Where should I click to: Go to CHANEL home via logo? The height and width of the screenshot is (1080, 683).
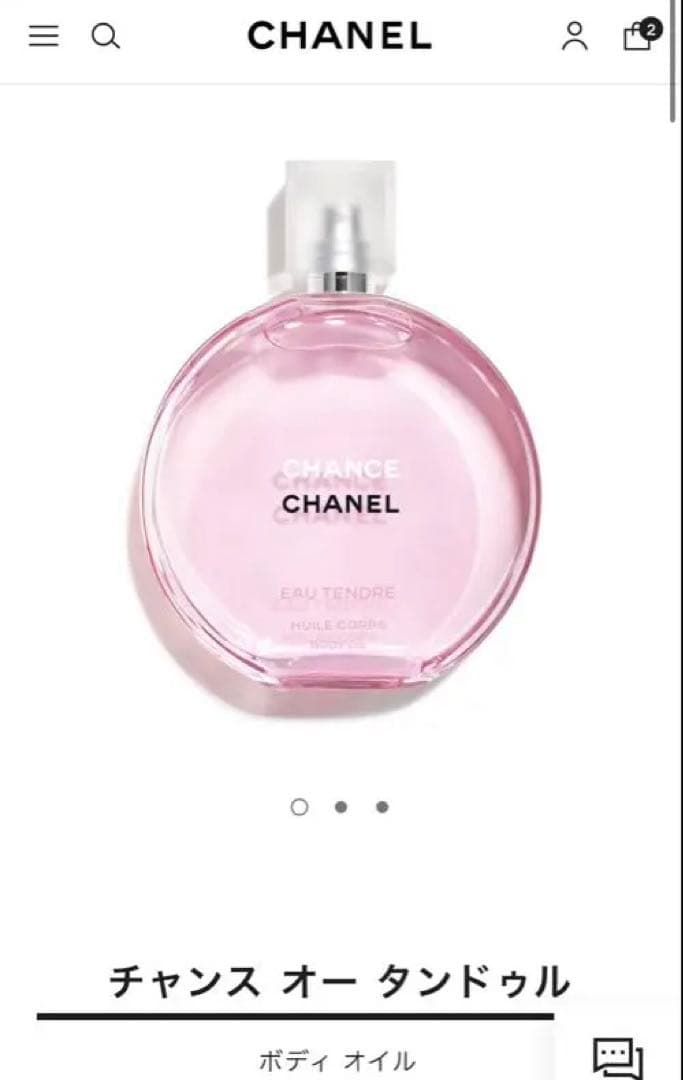coord(340,36)
